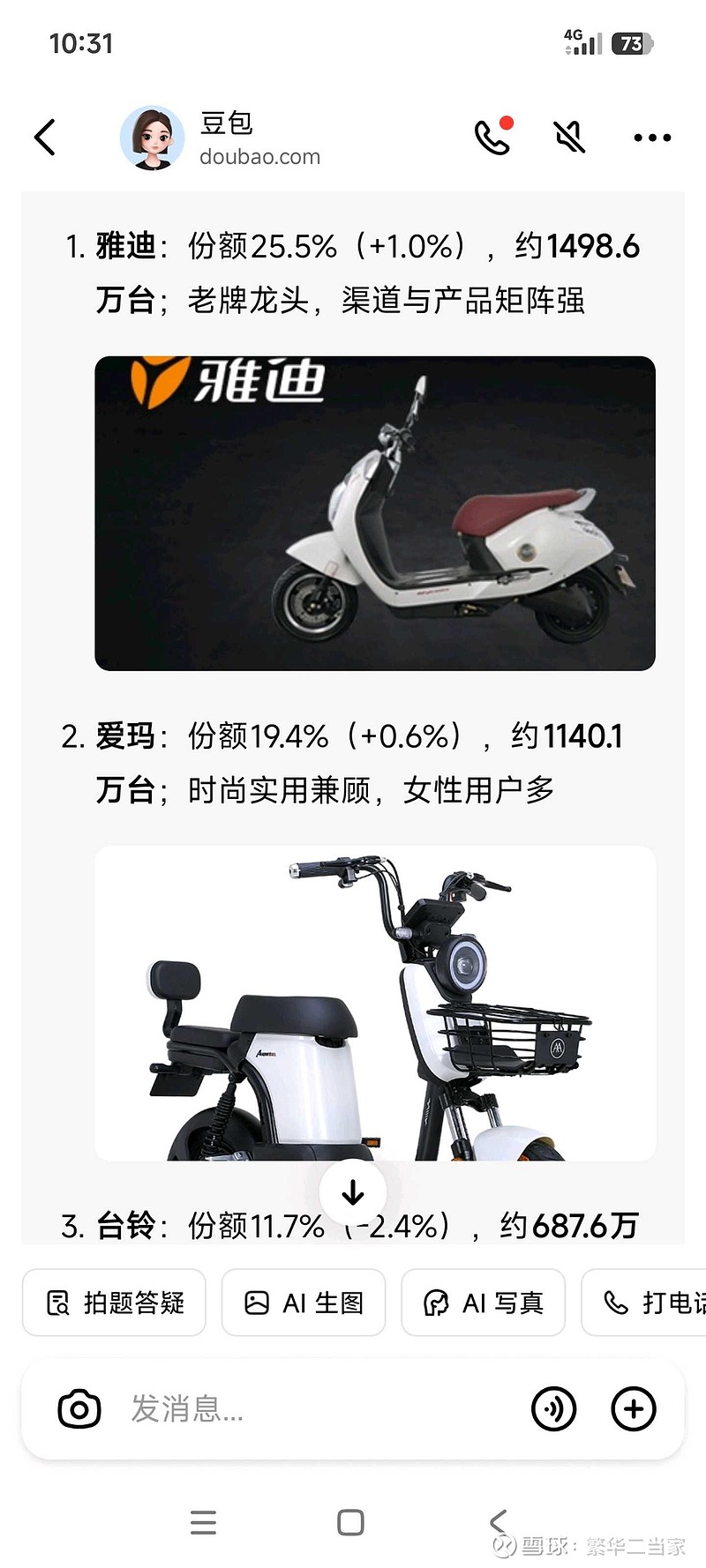View the 爱玛 e-bike picture full screen

(374, 997)
